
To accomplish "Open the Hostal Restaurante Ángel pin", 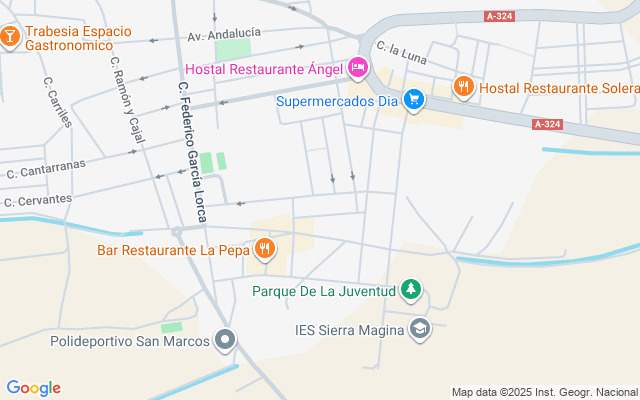I will click(358, 69).
